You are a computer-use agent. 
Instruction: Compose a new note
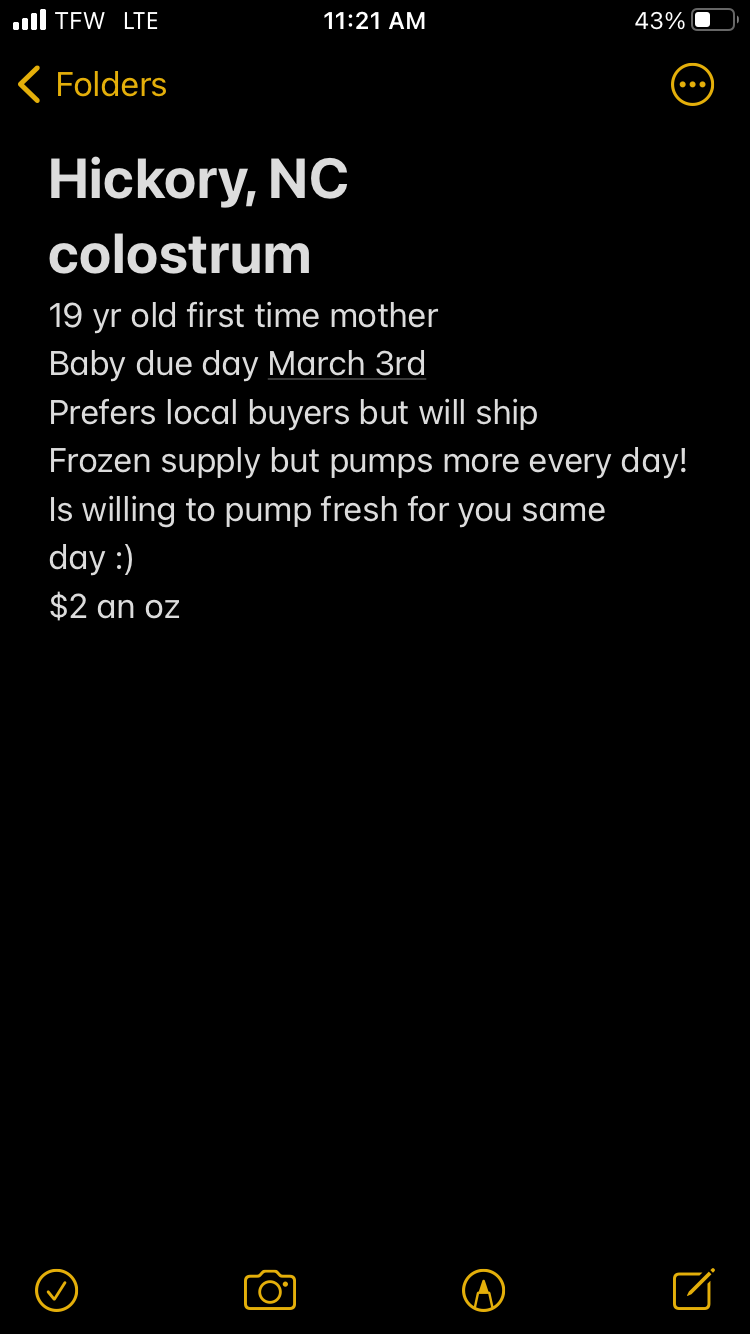[693, 1289]
